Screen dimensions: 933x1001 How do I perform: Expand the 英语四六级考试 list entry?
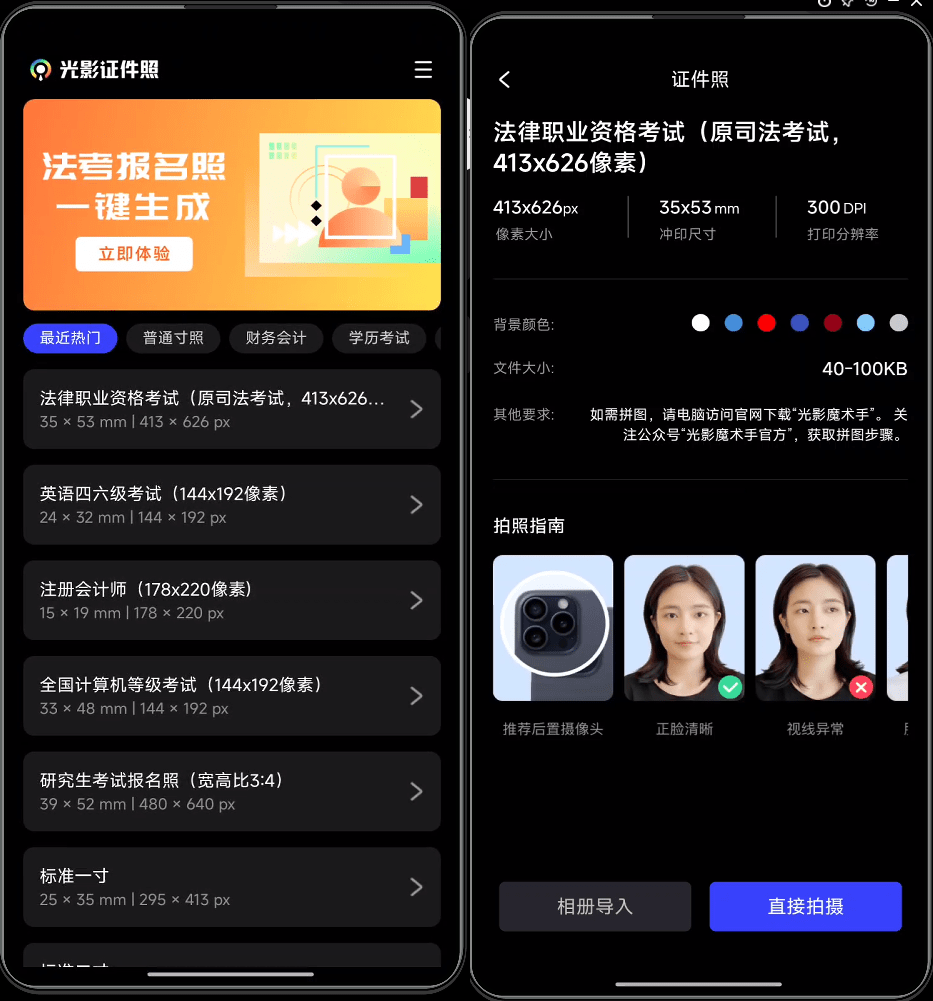pos(232,504)
